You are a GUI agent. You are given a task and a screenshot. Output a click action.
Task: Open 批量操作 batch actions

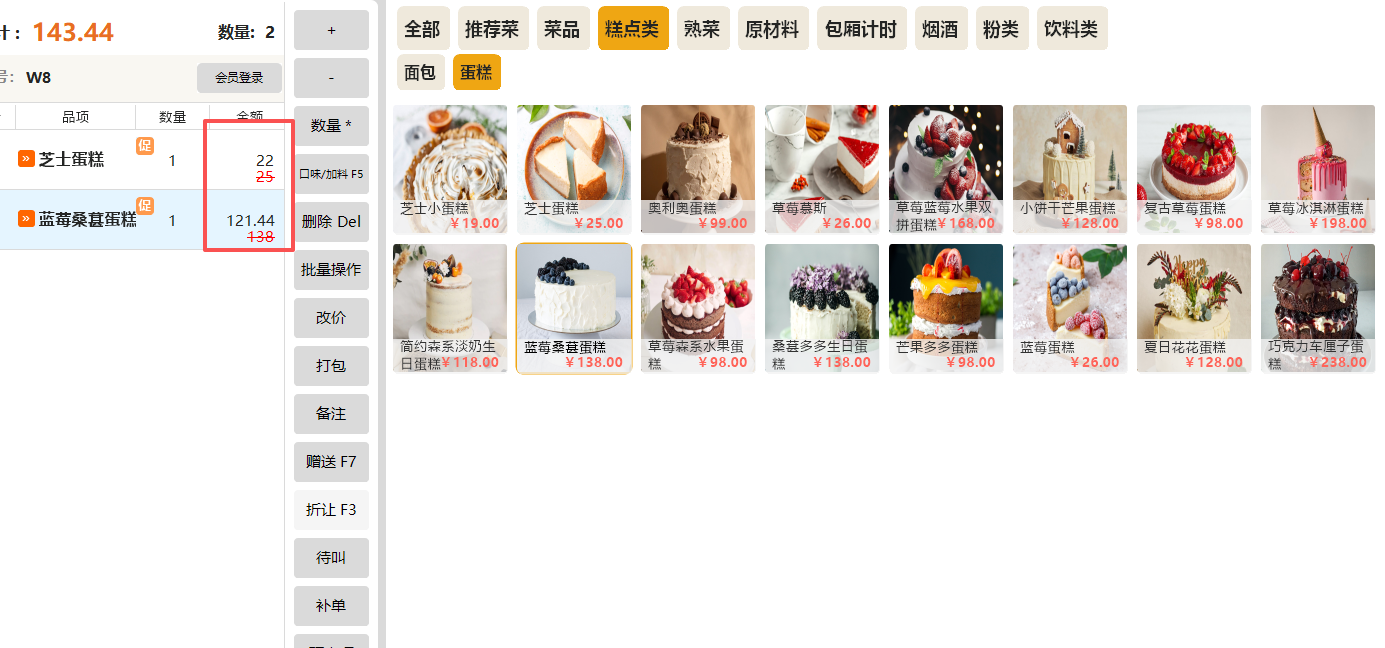(331, 270)
